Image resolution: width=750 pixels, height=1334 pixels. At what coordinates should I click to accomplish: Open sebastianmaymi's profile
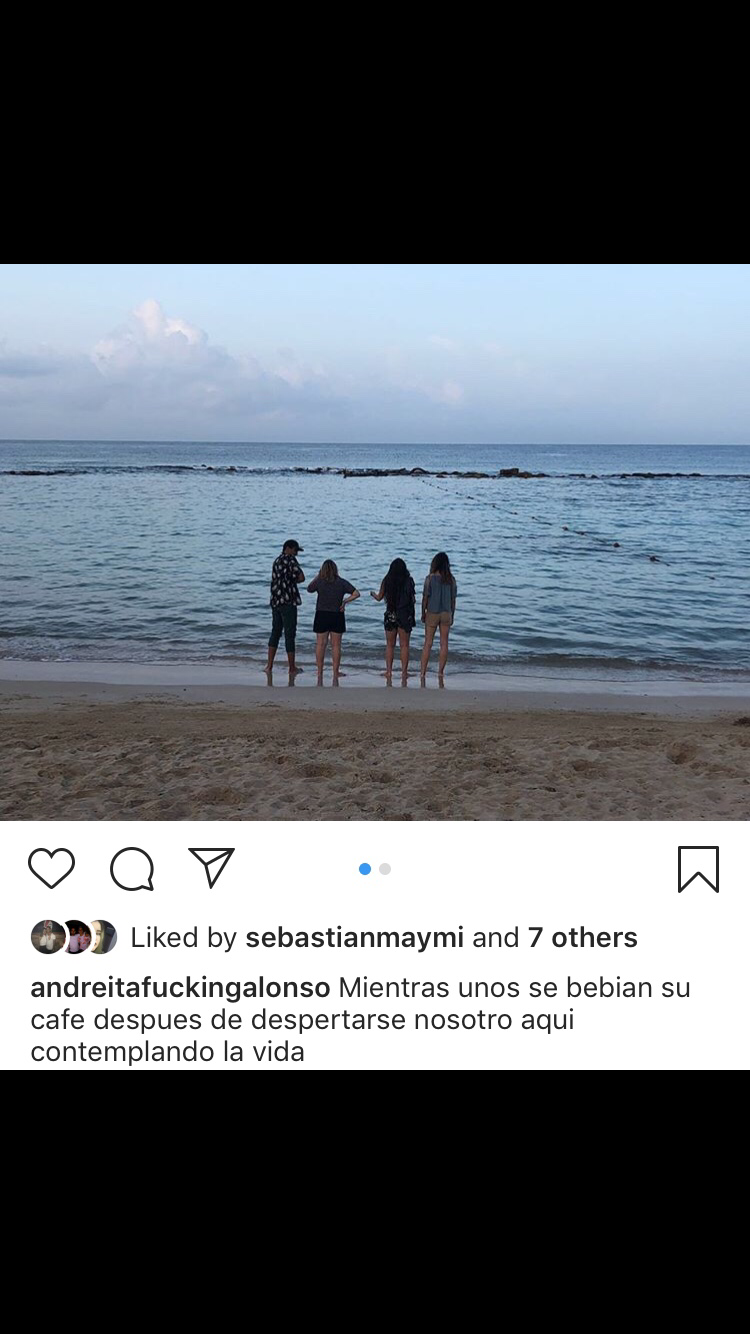pyautogui.click(x=355, y=938)
